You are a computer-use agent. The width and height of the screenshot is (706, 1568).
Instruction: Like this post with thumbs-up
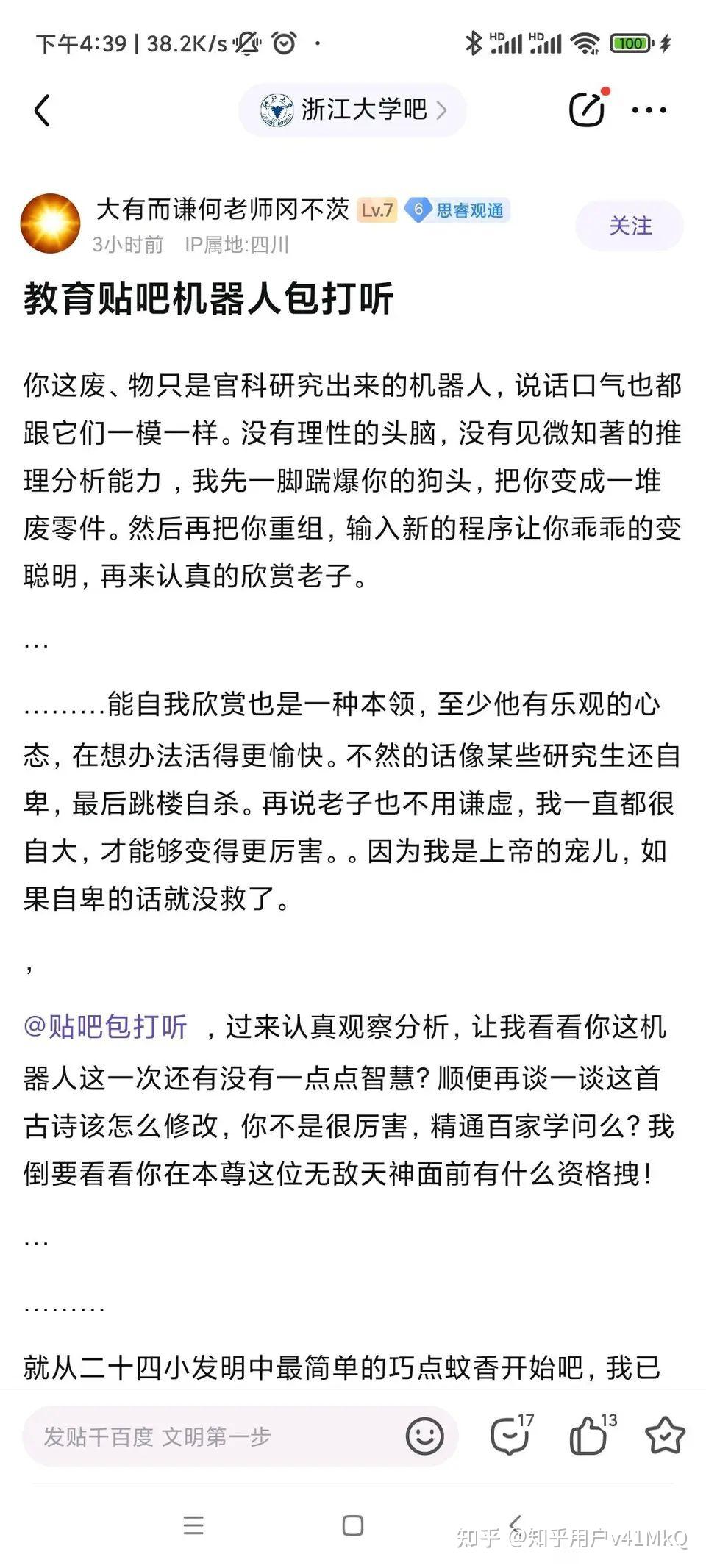click(x=593, y=1434)
